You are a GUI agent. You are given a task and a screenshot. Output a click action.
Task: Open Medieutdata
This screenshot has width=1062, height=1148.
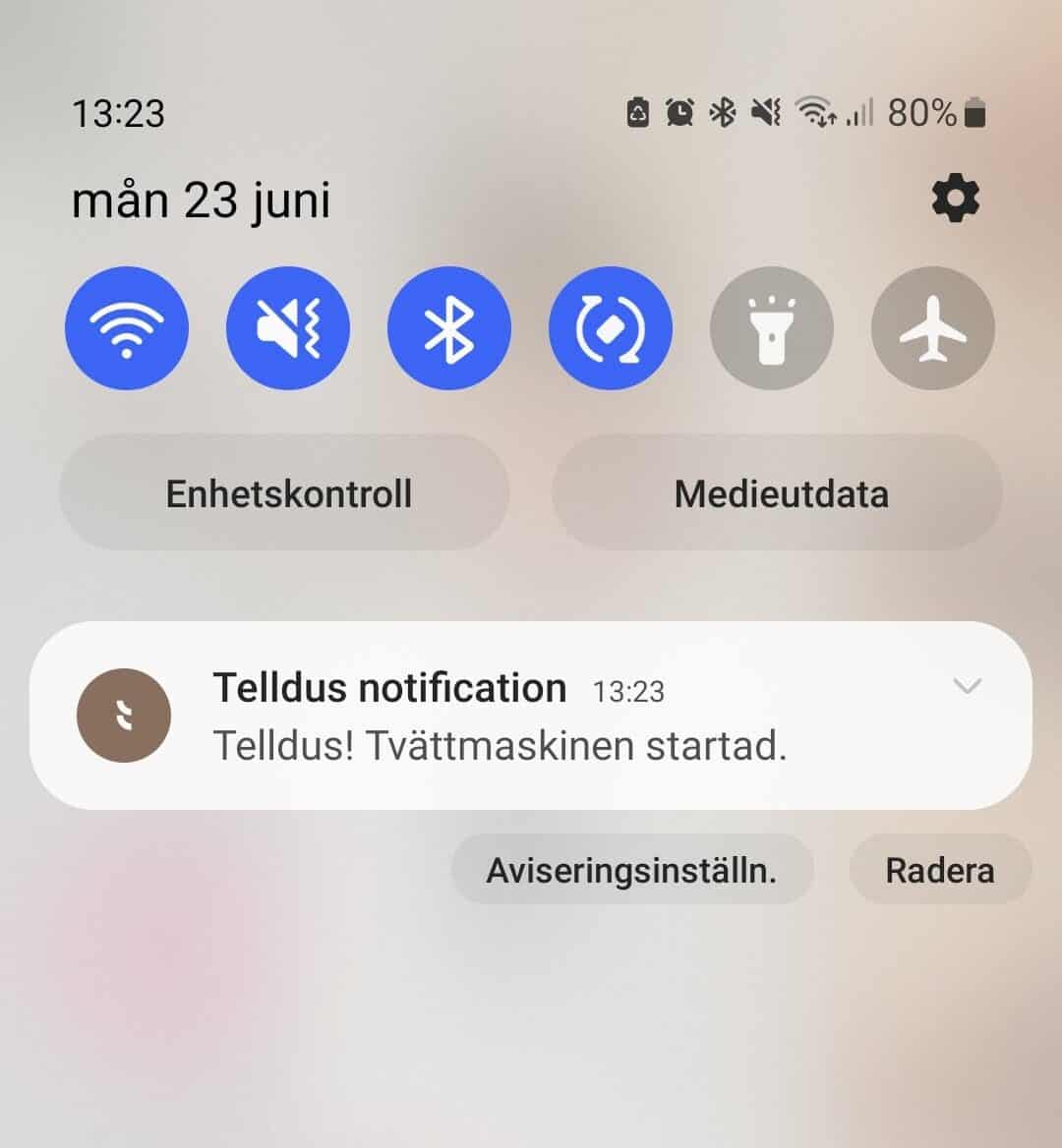779,493
